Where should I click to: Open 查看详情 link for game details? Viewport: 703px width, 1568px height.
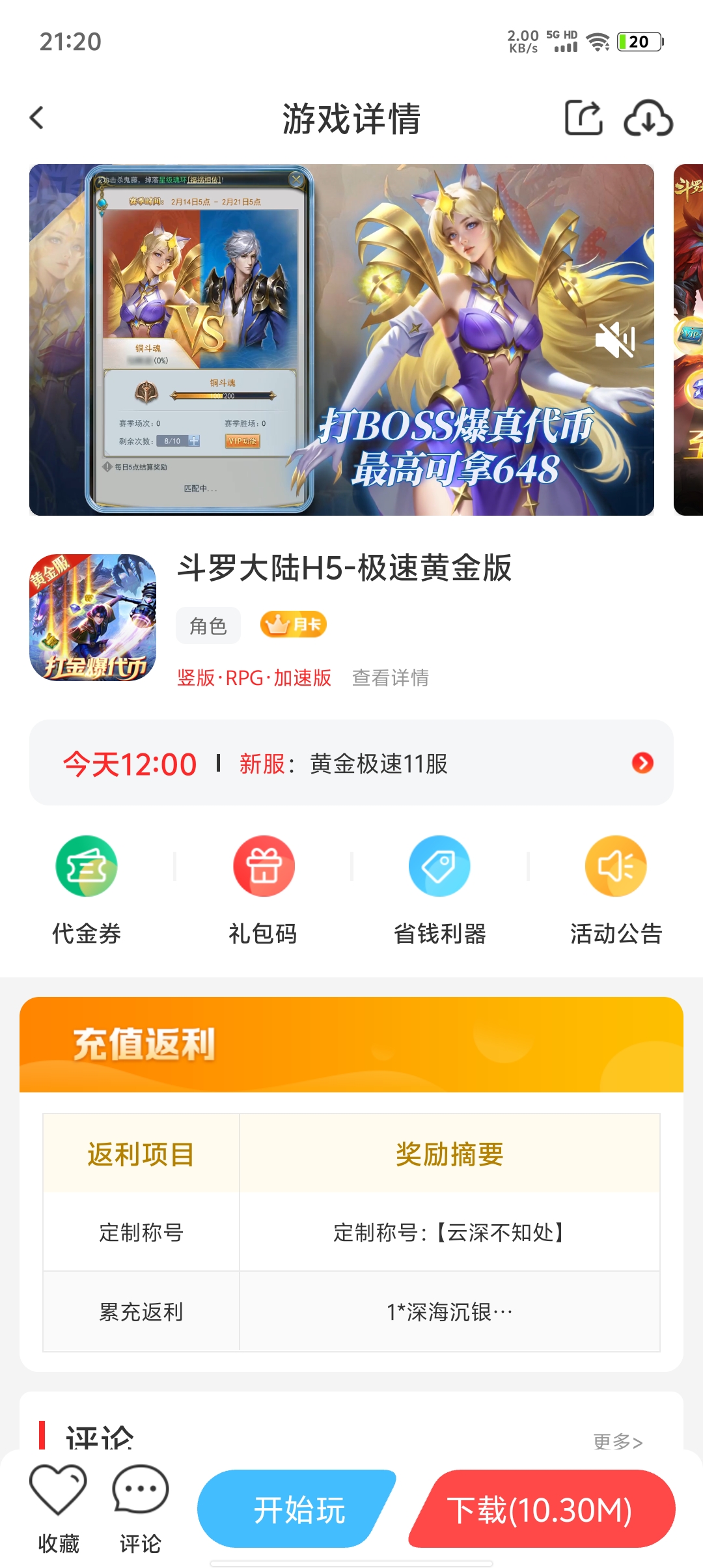coord(390,678)
